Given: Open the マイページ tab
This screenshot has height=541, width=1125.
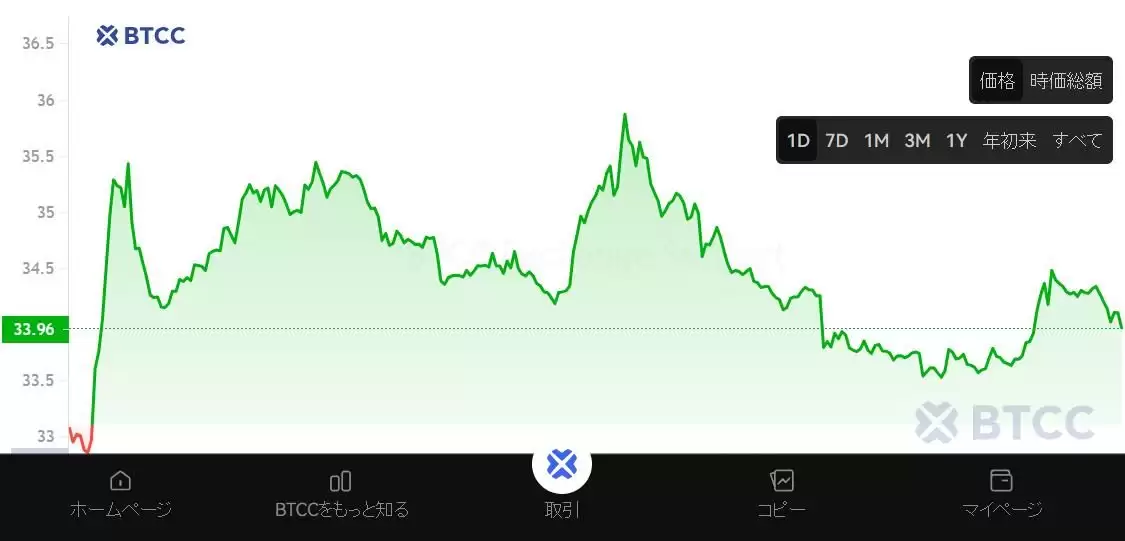Looking at the screenshot, I should [1001, 495].
